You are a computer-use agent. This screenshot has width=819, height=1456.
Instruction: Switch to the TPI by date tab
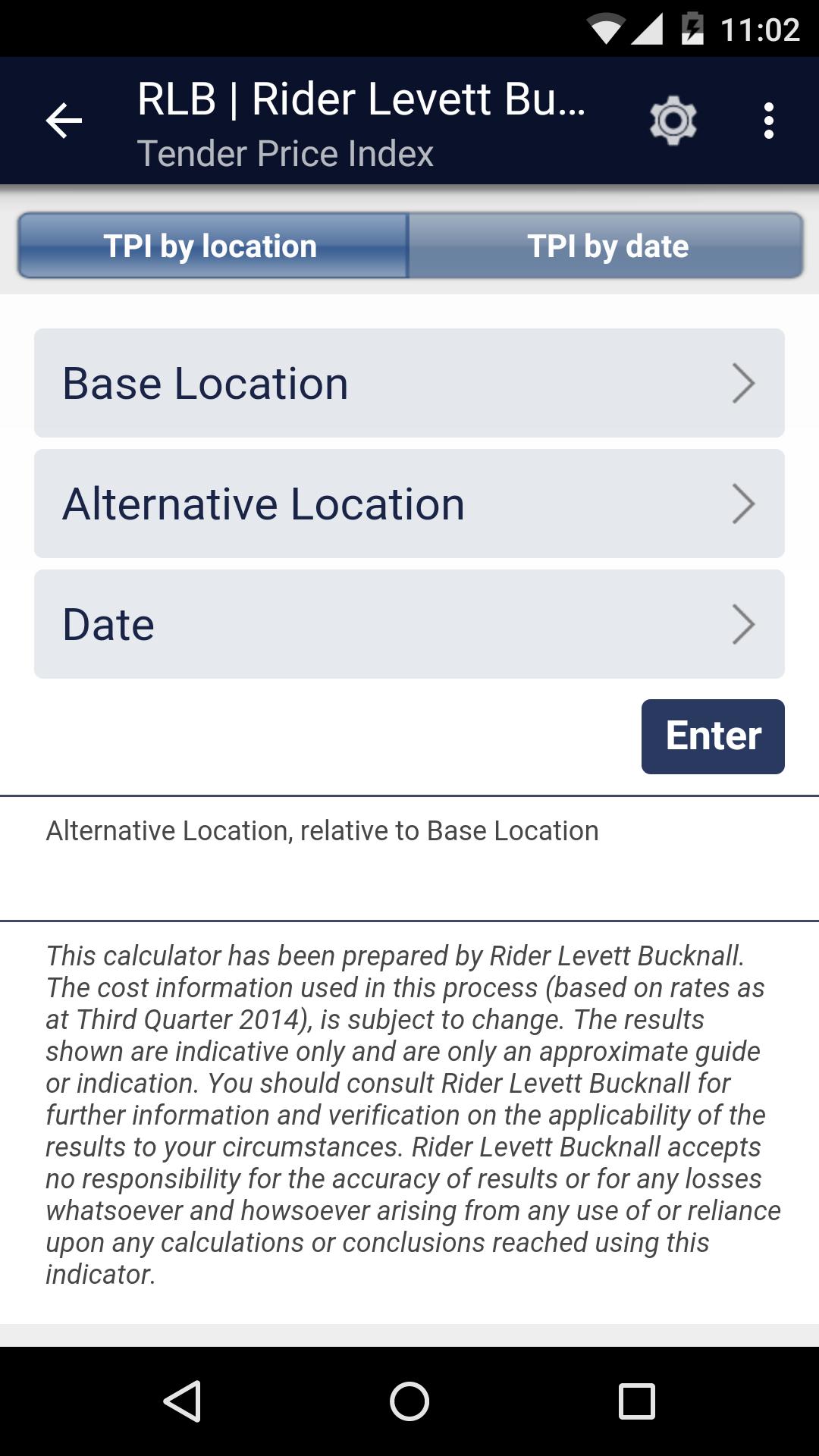(x=607, y=245)
